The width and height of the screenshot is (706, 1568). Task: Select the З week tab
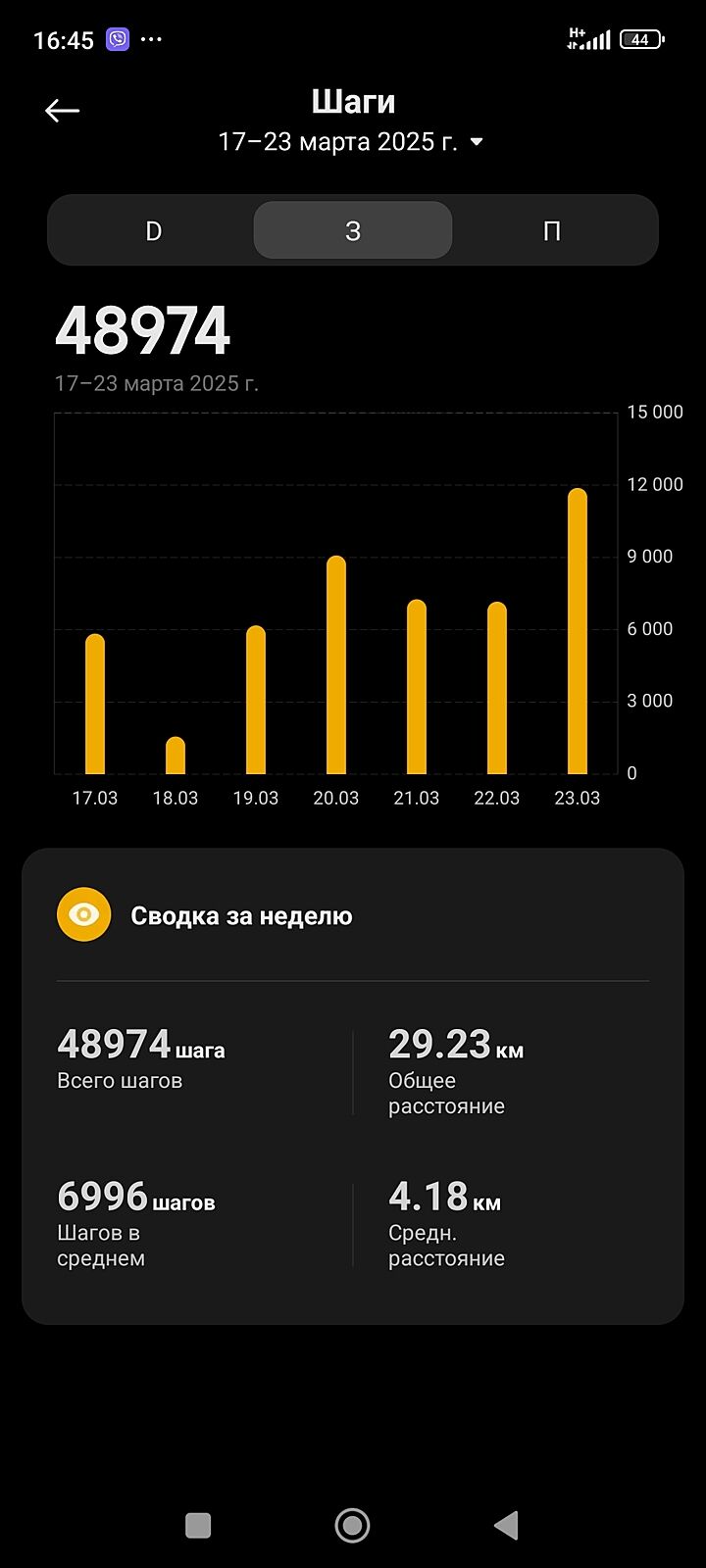pos(353,231)
